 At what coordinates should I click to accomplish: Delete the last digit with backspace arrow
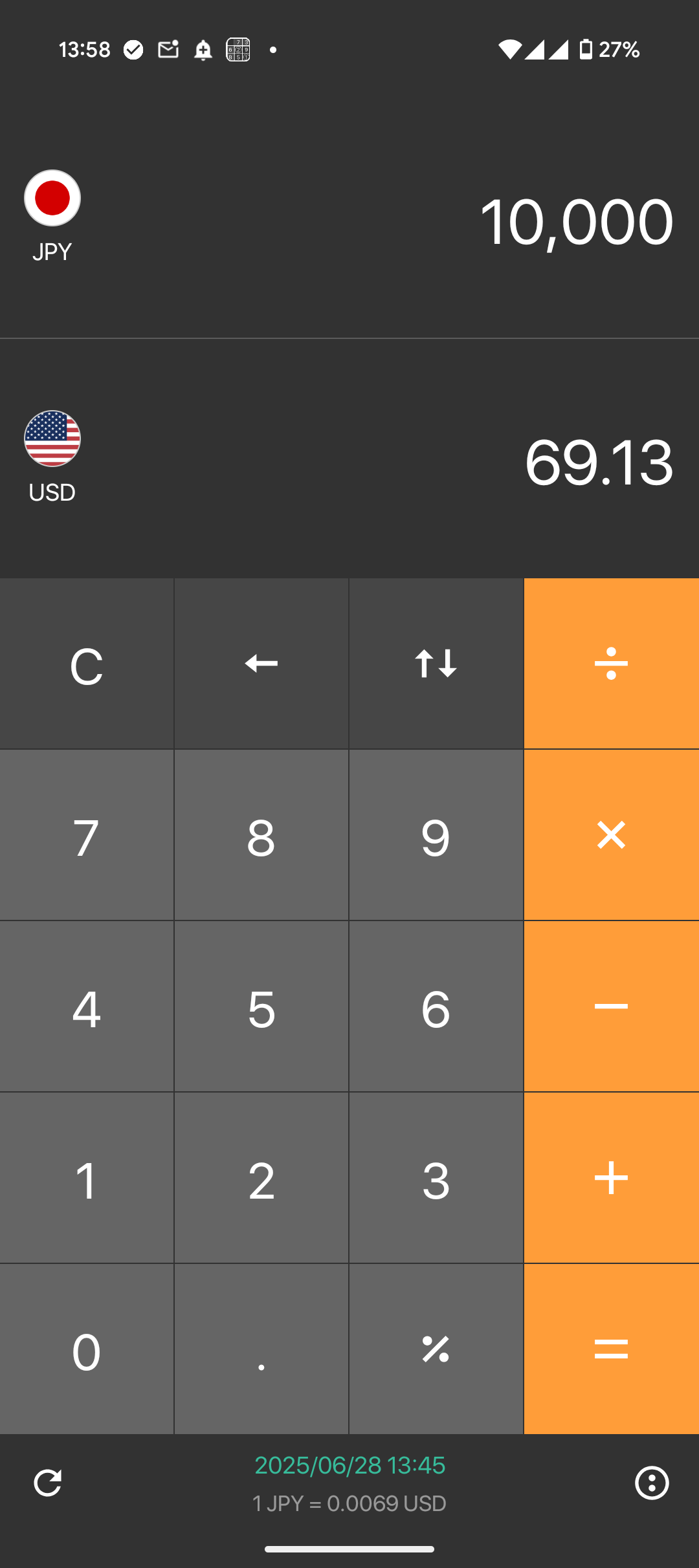(x=261, y=664)
